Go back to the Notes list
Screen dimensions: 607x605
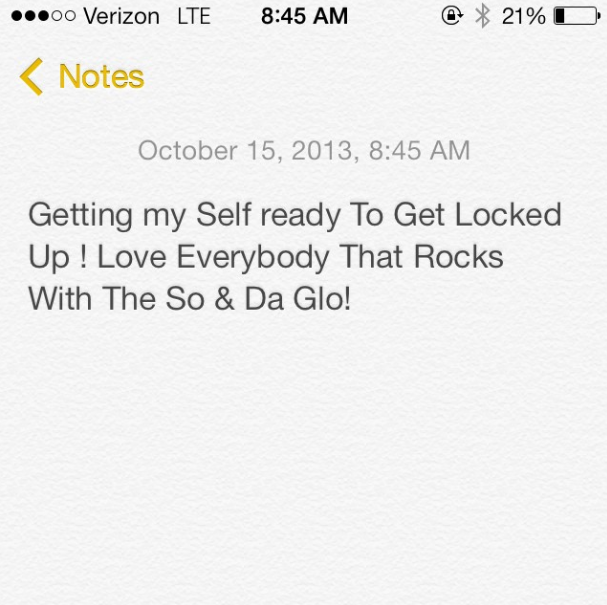[x=82, y=77]
